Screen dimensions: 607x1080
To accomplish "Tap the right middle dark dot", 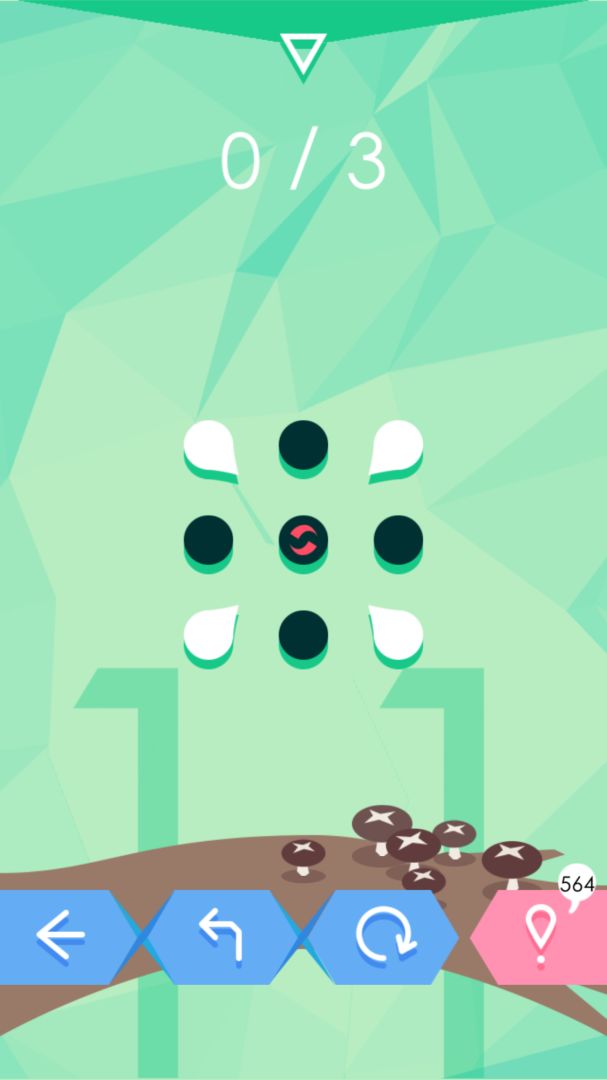I will (x=398, y=541).
